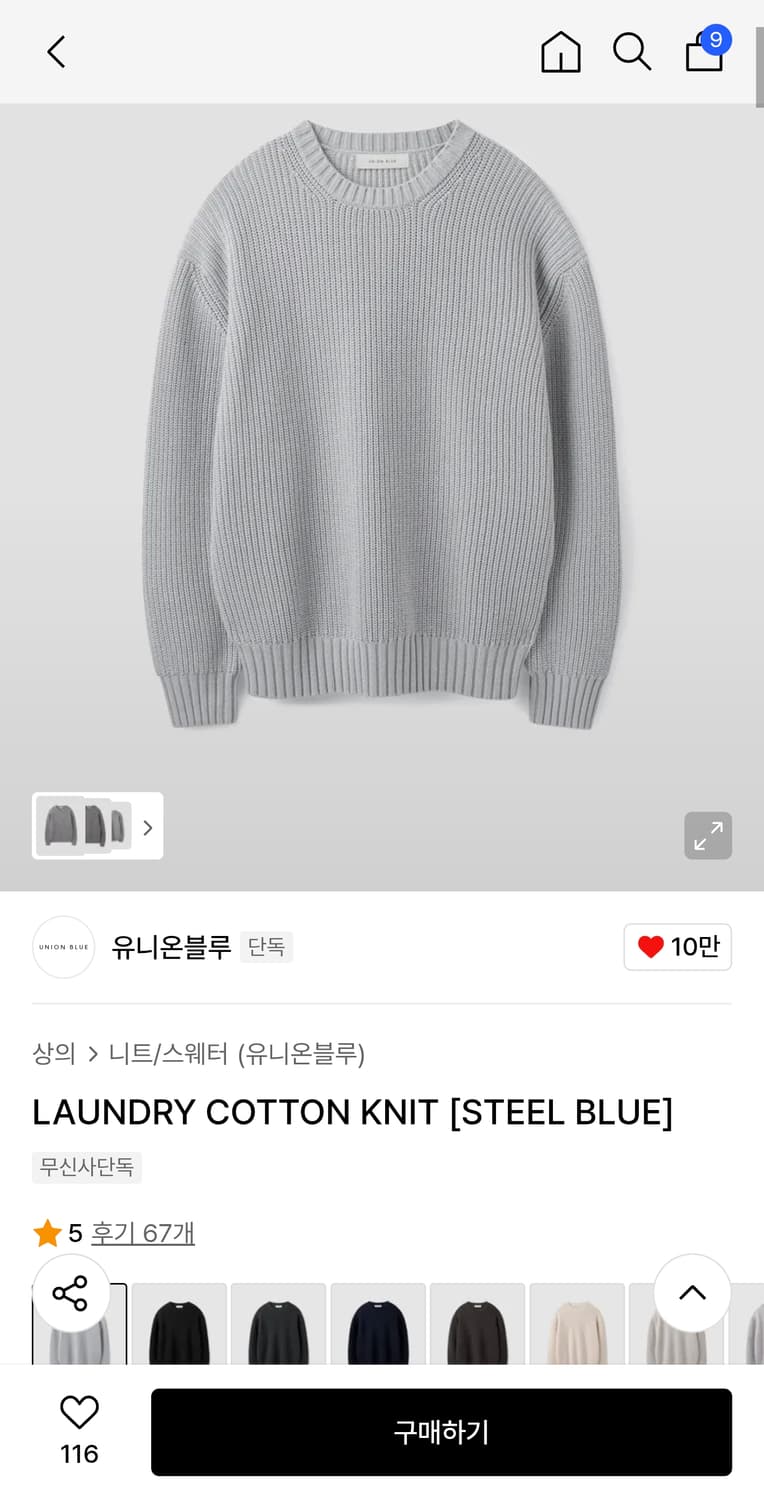Tap the back arrow to return
The image size is (764, 1500).
(56, 52)
